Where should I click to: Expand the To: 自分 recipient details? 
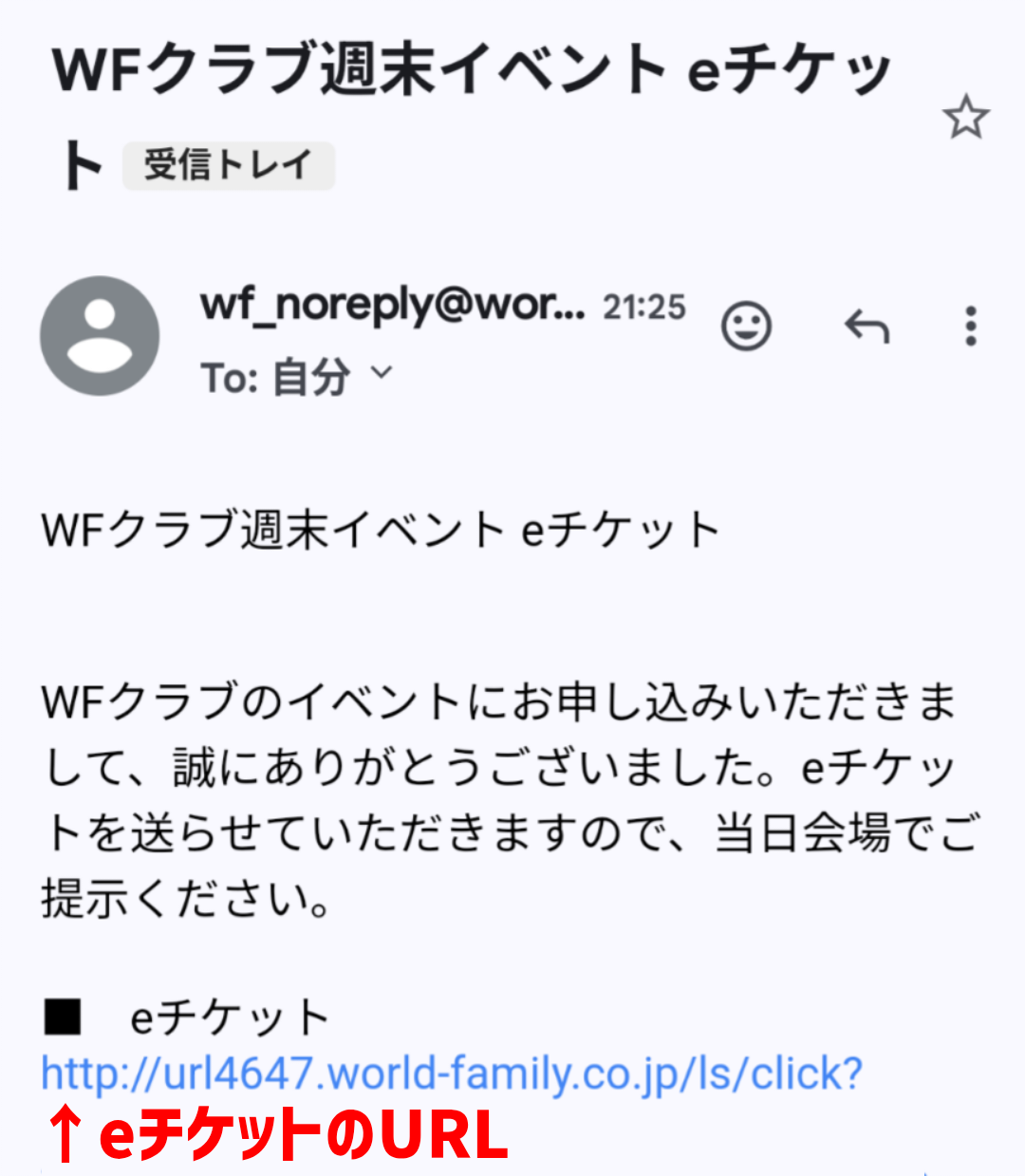tap(382, 372)
